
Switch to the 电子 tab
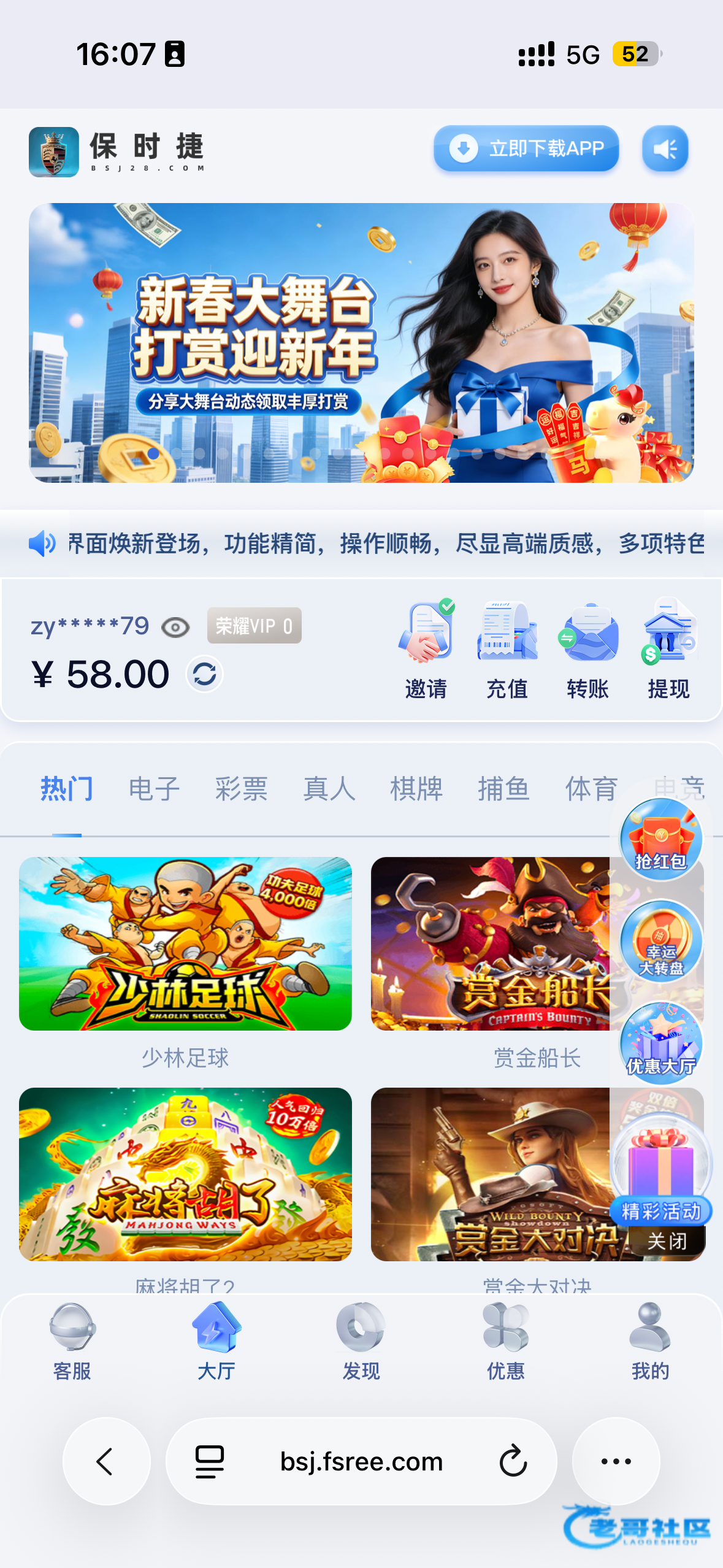click(154, 789)
